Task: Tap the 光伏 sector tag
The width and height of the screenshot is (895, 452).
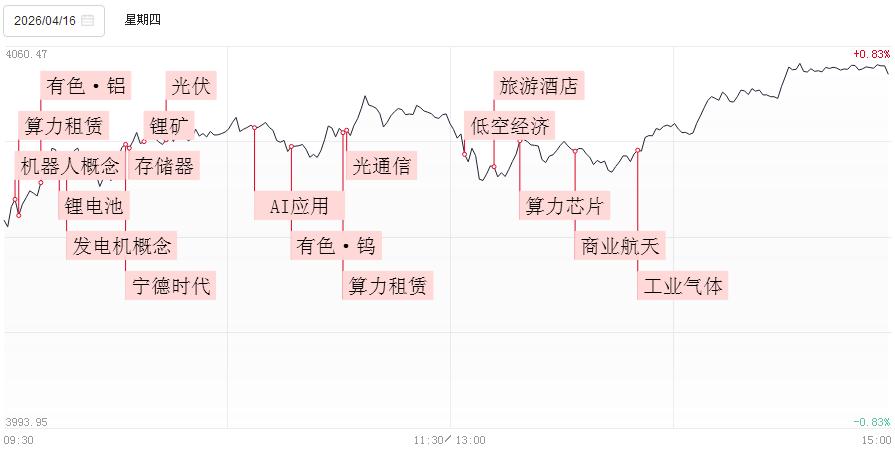Action: (191, 86)
